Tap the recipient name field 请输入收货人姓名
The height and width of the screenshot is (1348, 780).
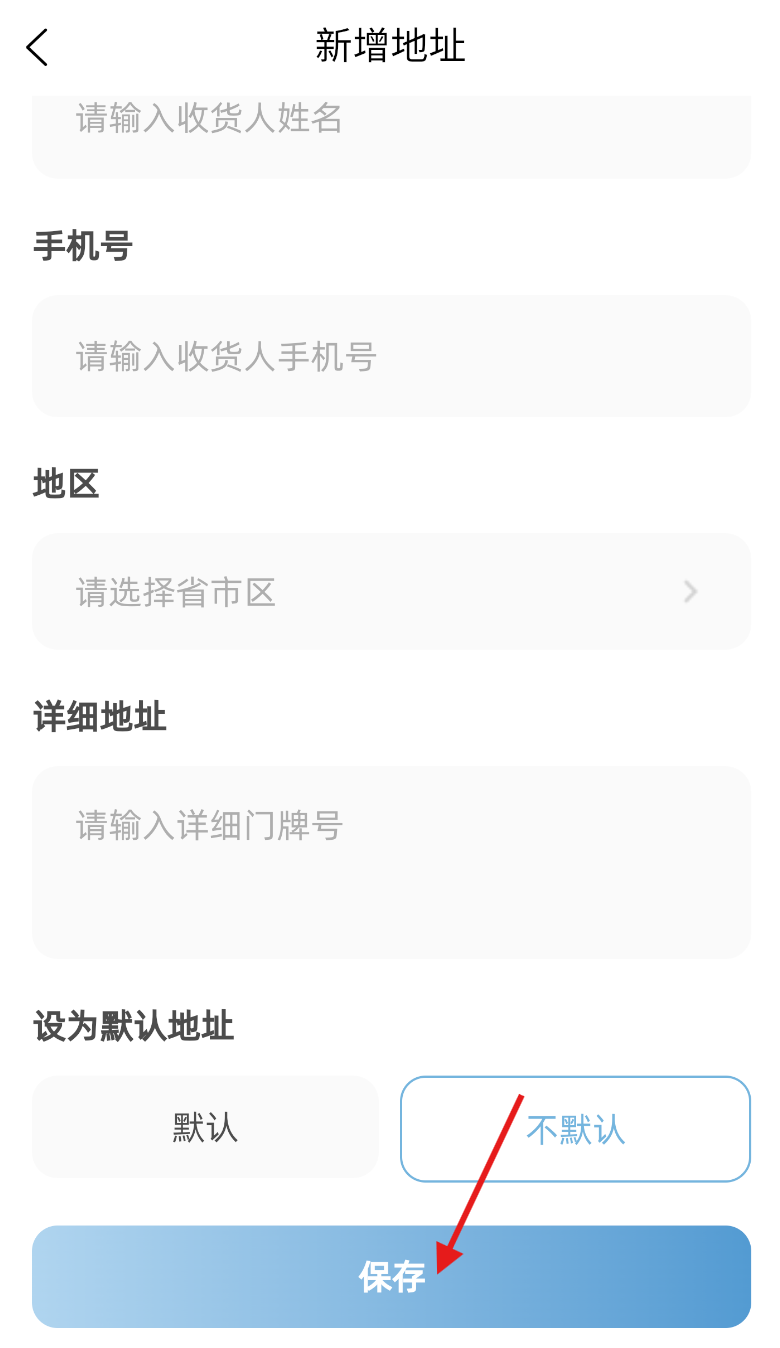[x=390, y=130]
